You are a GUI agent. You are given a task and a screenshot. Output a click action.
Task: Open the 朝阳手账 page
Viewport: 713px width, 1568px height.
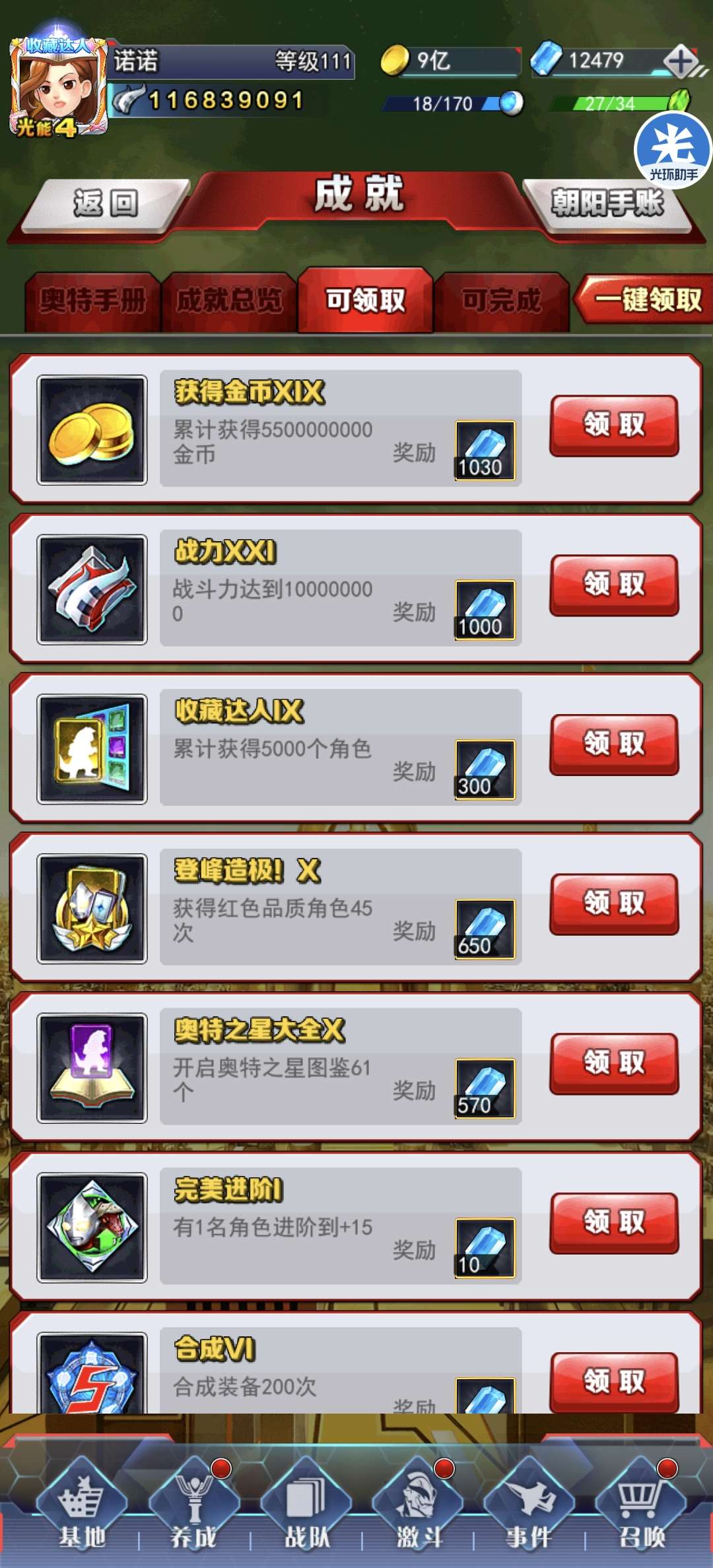click(x=606, y=204)
